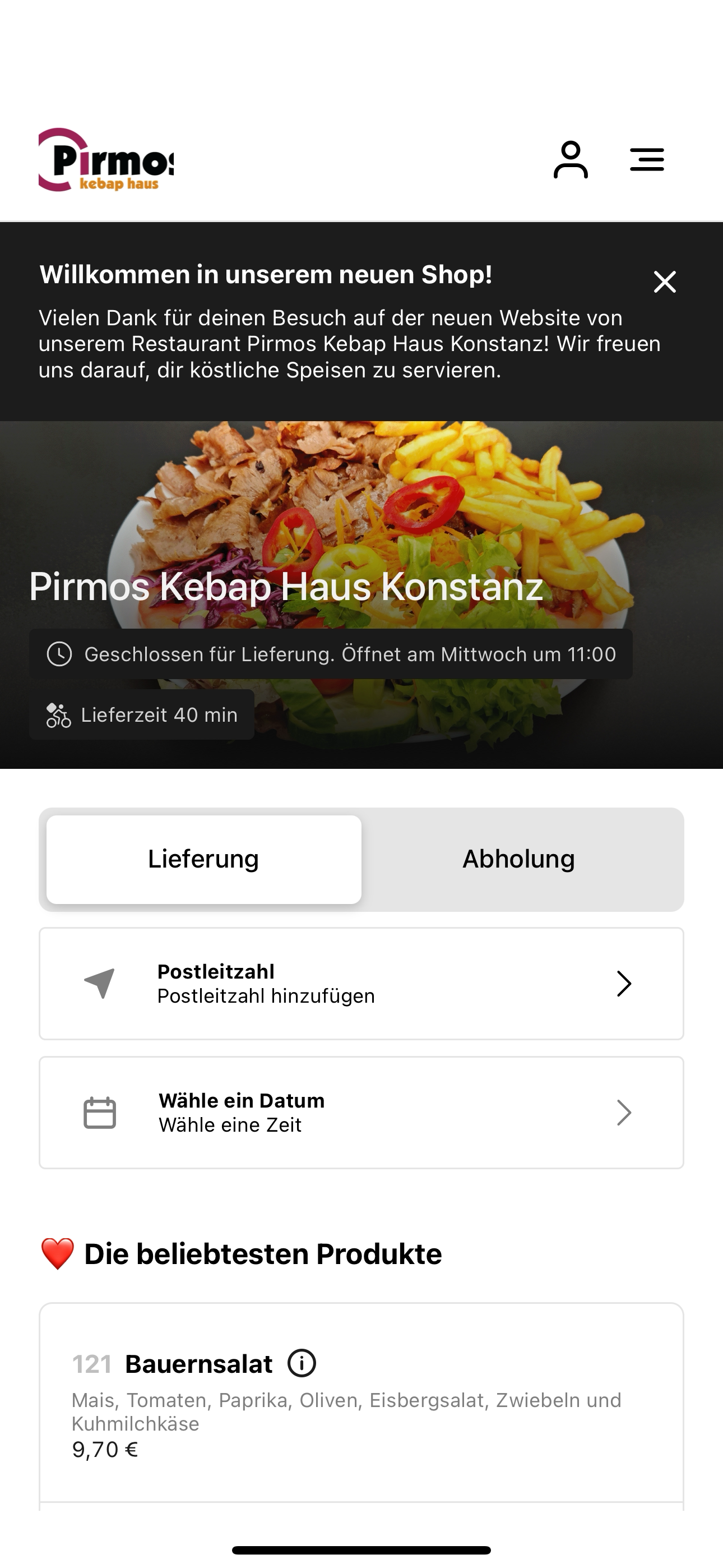Open Postleitzahl hinzufügen row
The height and width of the screenshot is (1568, 723).
point(361,984)
